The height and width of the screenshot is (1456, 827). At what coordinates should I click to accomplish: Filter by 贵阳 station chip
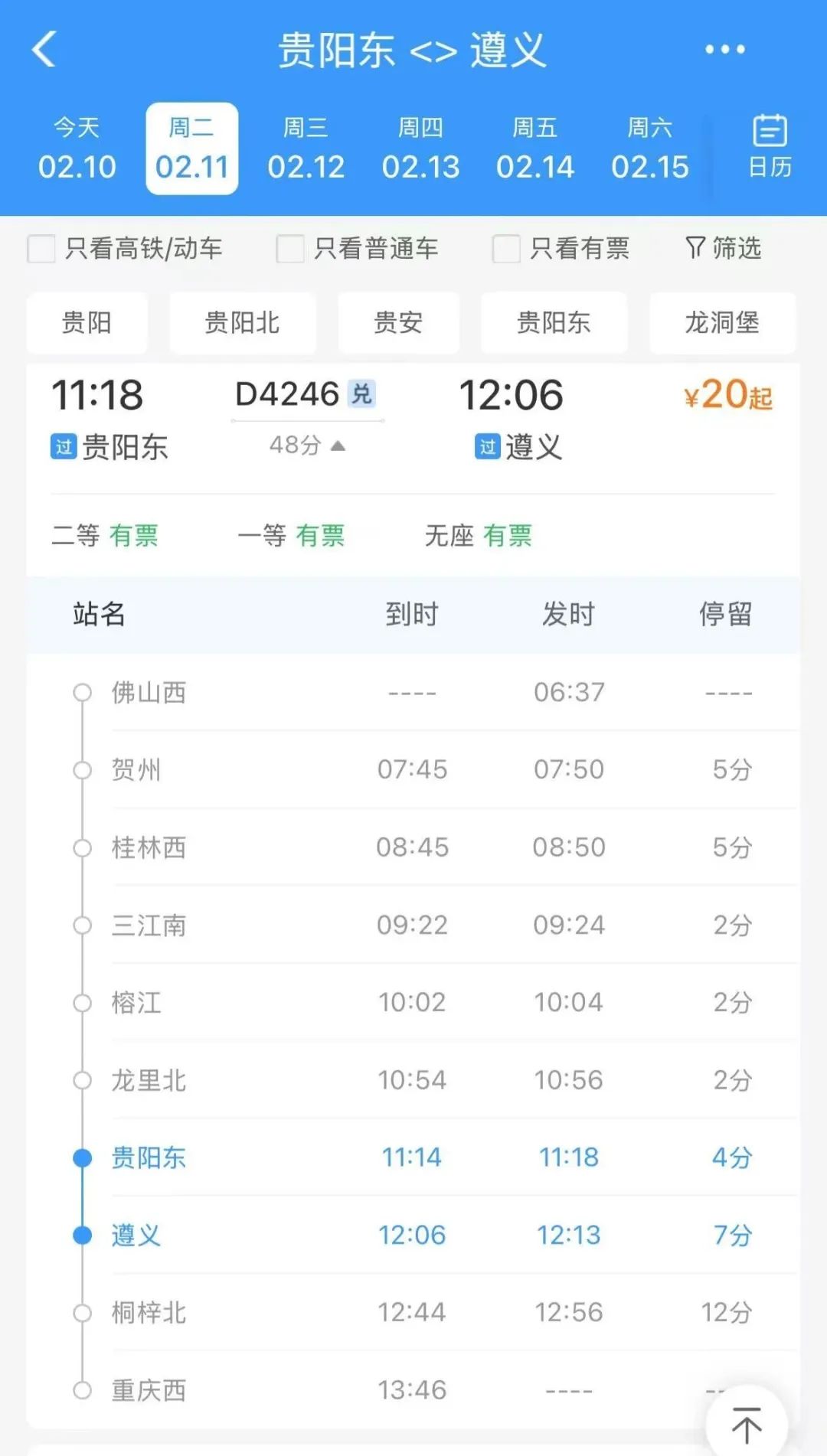[x=87, y=322]
